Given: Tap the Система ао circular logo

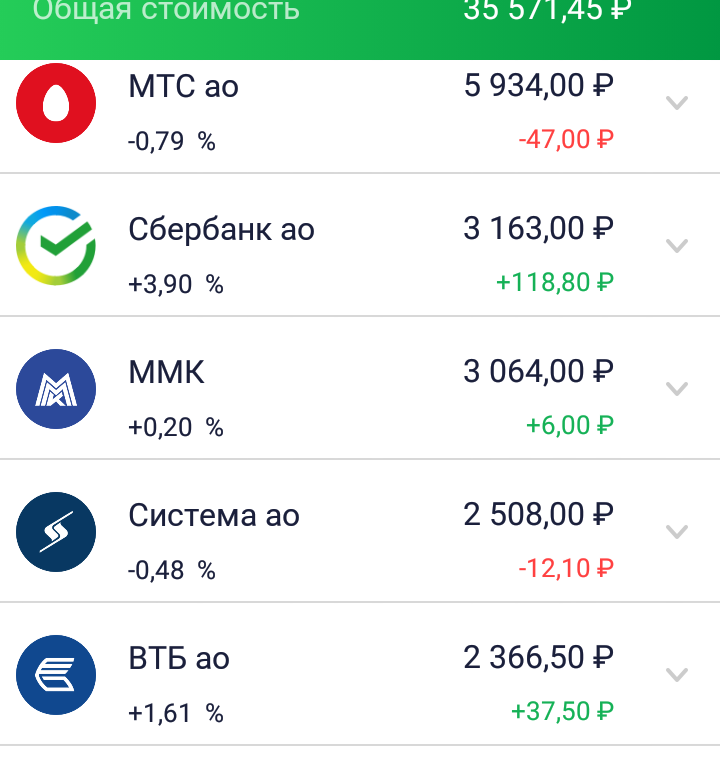Looking at the screenshot, I should [55, 531].
